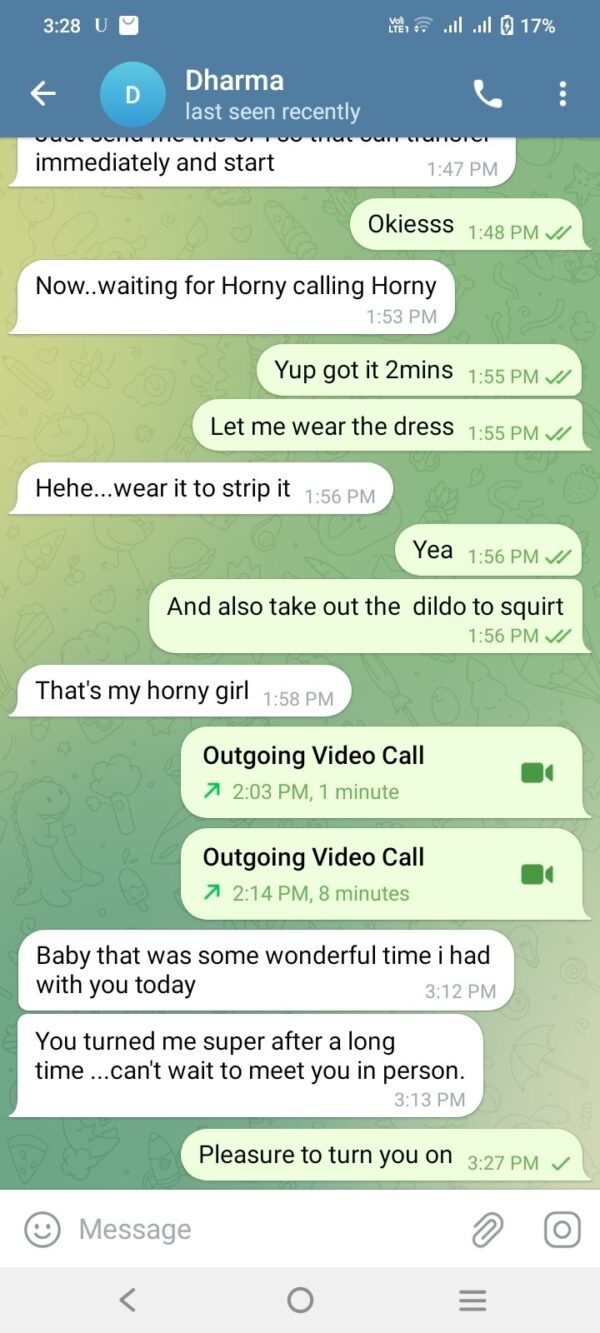The image size is (600, 1333).
Task: Open the three-dot overflow menu
Action: point(563,94)
